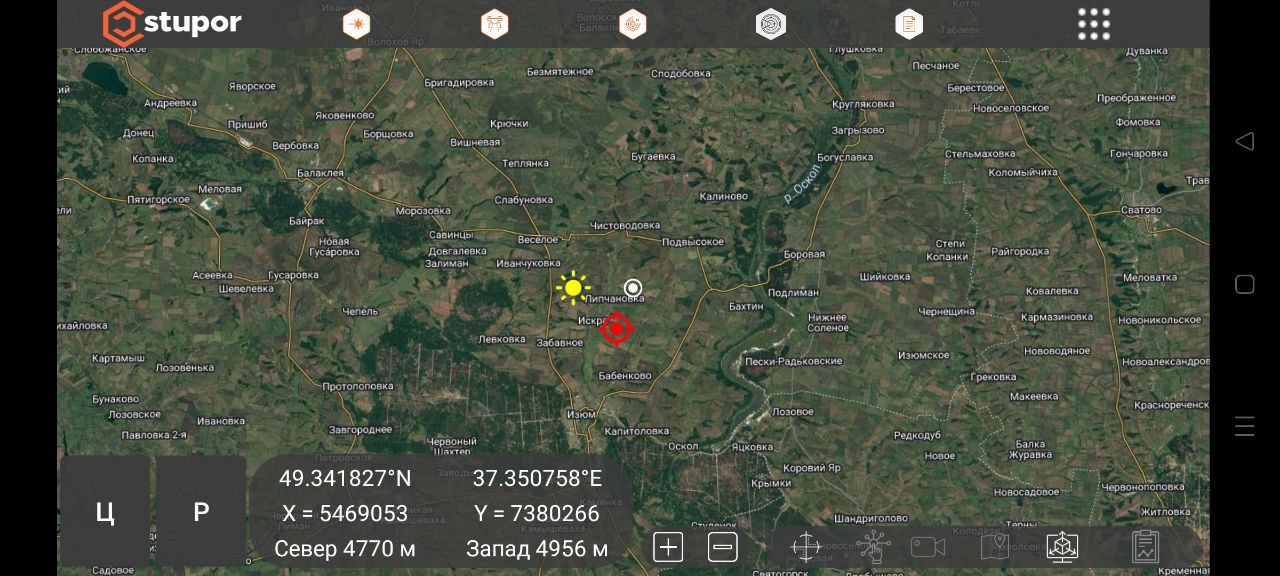The width and height of the screenshot is (1280, 576).
Task: Open the 3D cube monitor icon
Action: coord(1062,547)
